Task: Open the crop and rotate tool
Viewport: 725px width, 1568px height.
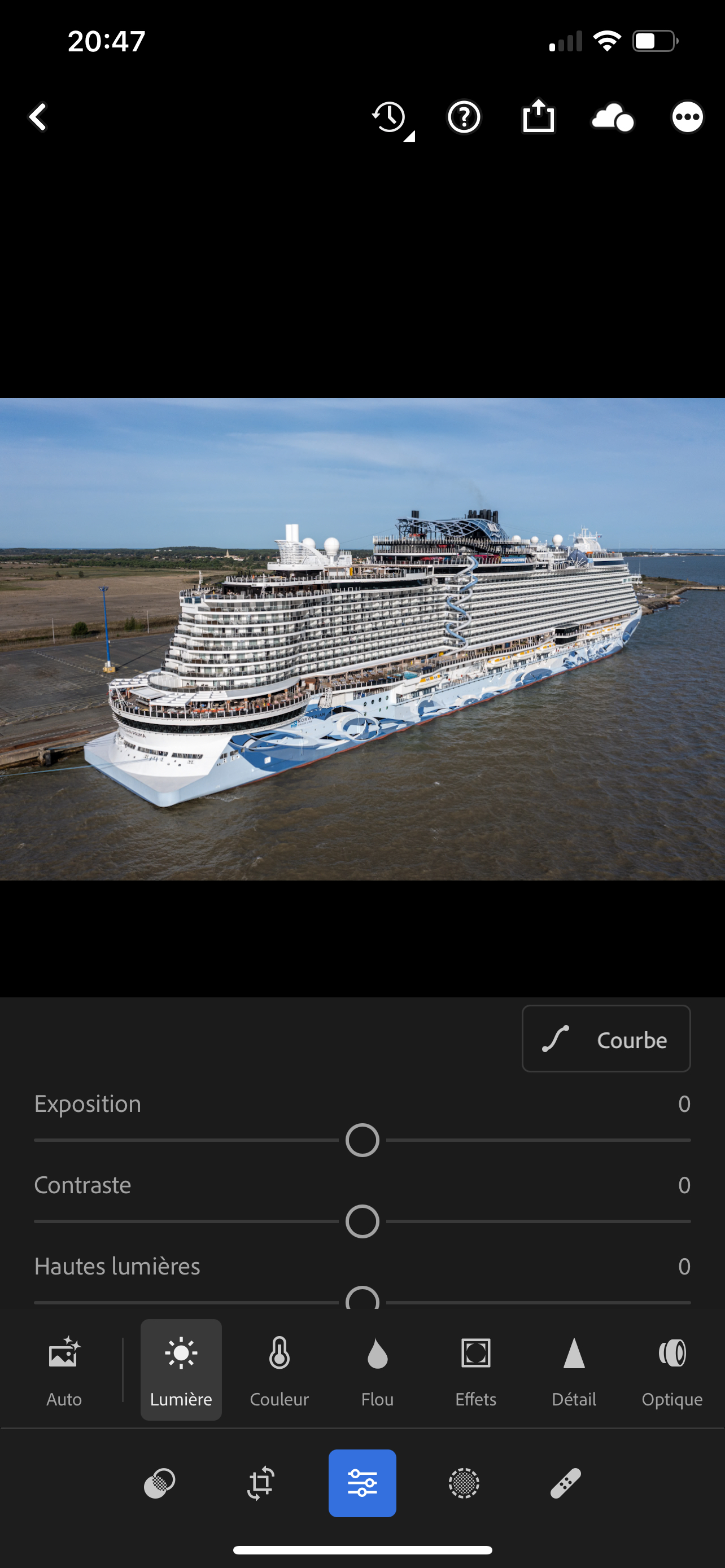Action: (260, 1483)
